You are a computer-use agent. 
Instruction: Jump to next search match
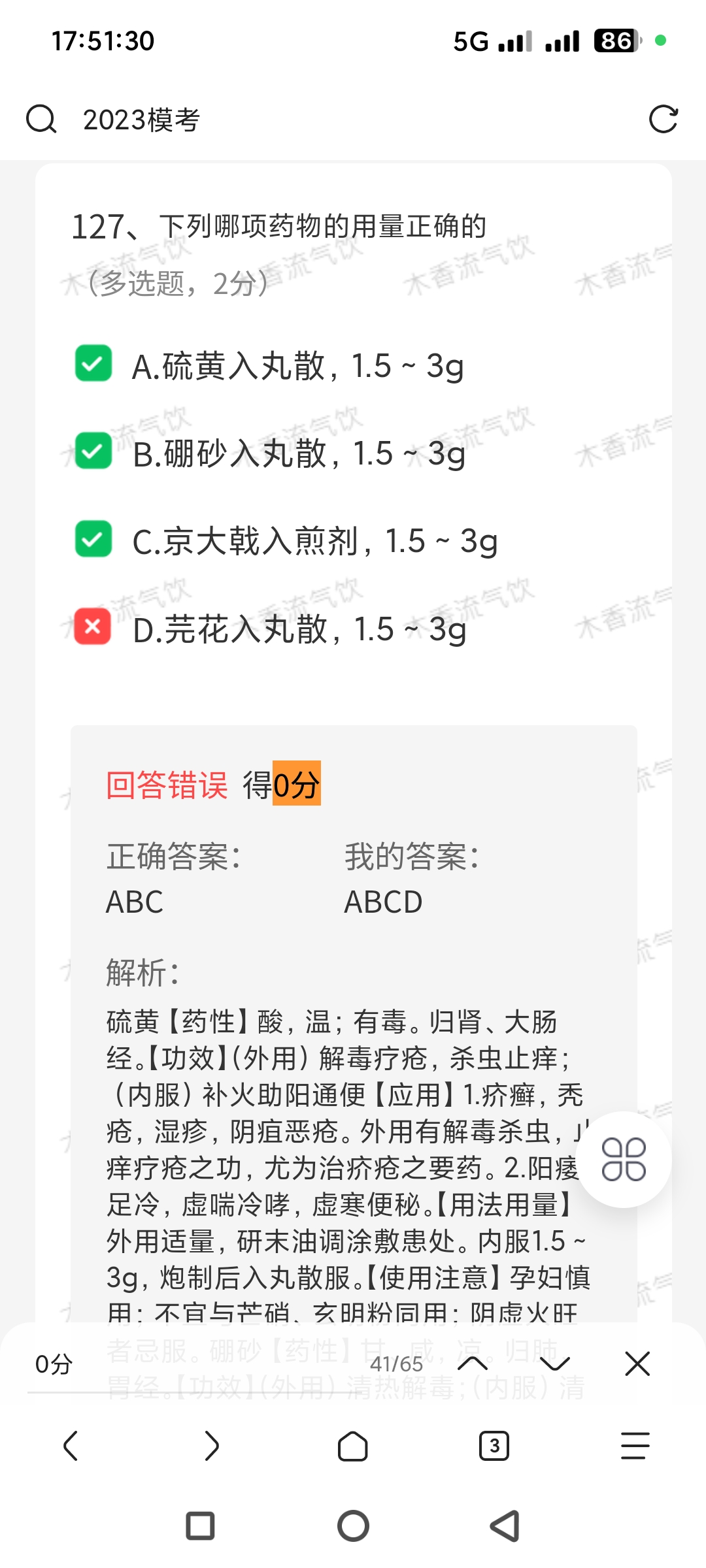coord(555,1364)
